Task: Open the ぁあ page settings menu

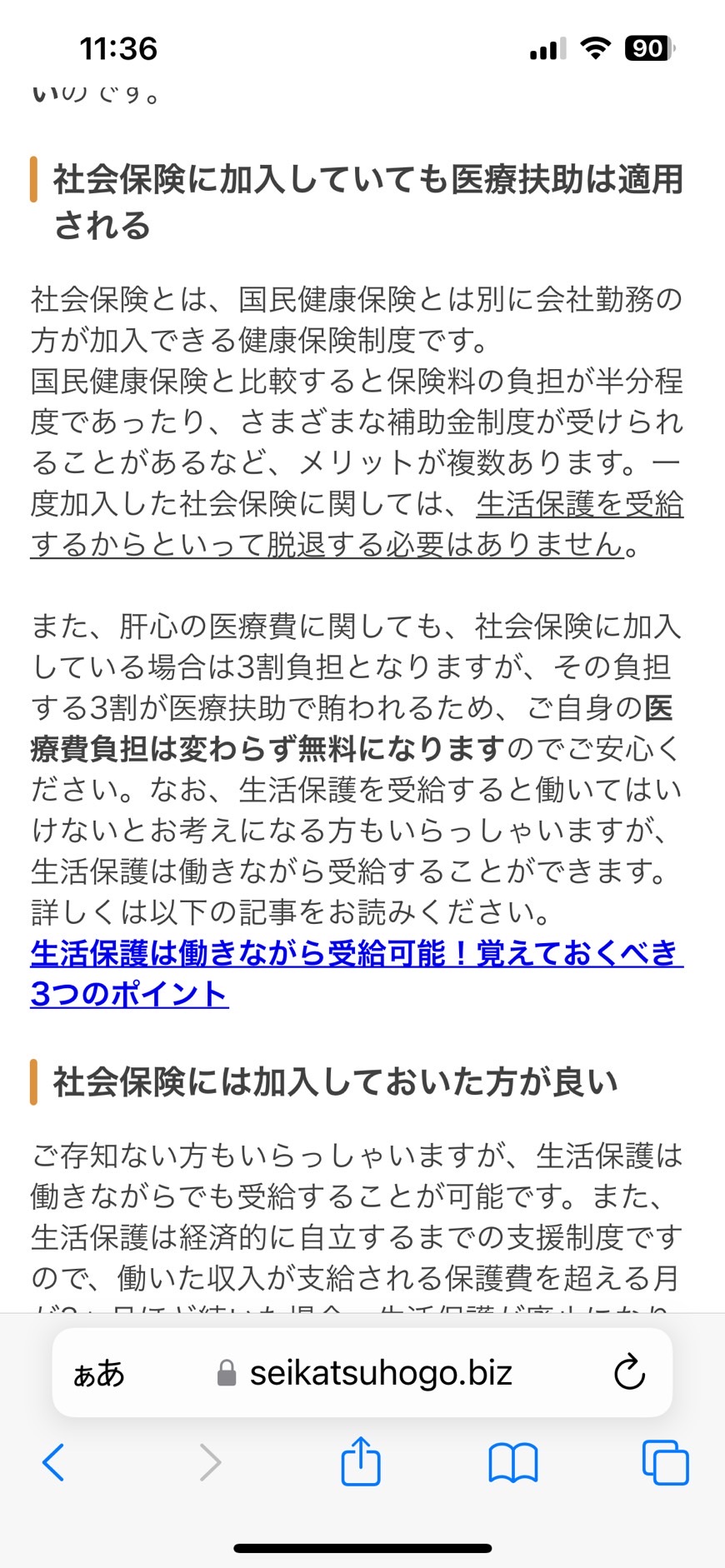Action: pos(99,1374)
